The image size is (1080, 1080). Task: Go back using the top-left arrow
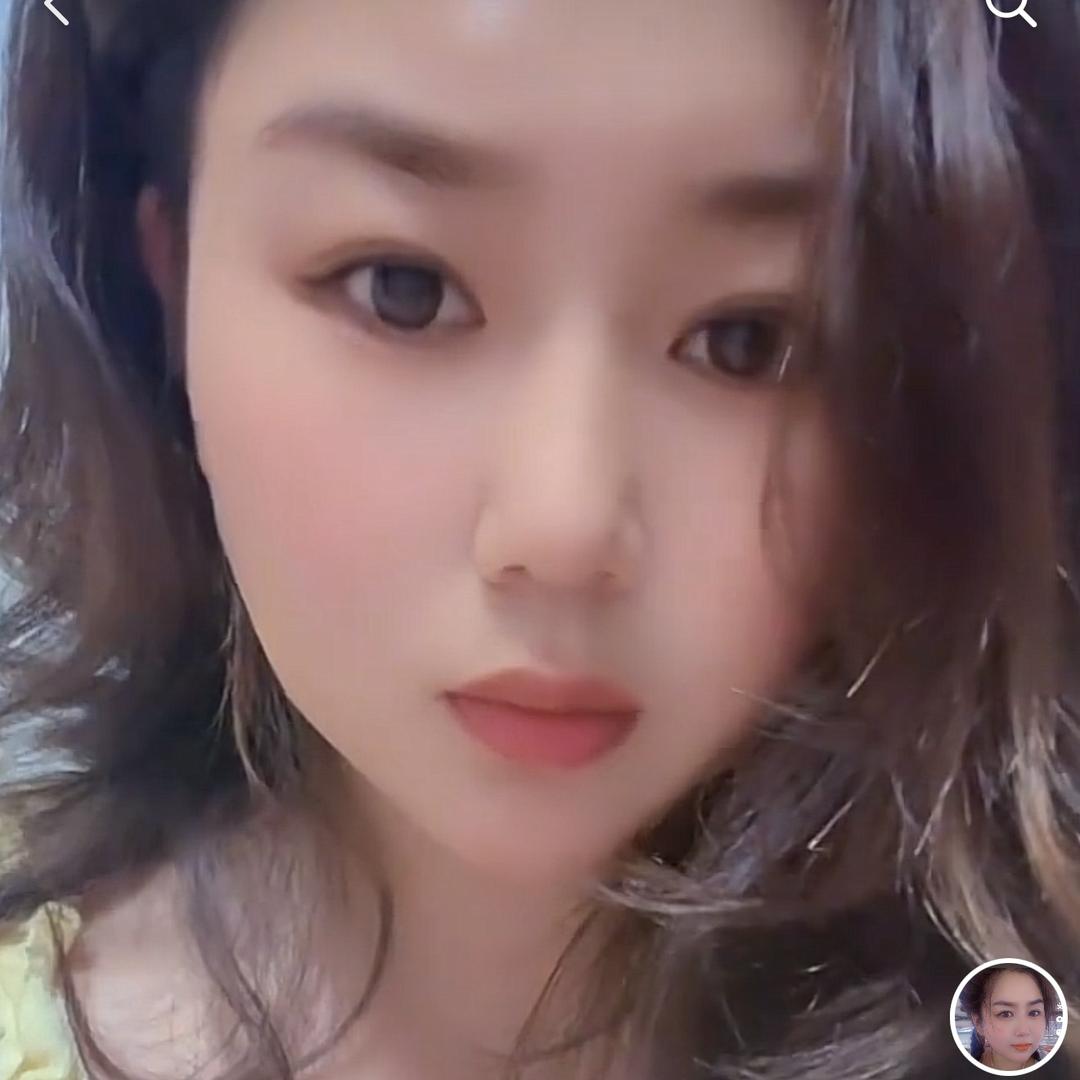point(56,10)
